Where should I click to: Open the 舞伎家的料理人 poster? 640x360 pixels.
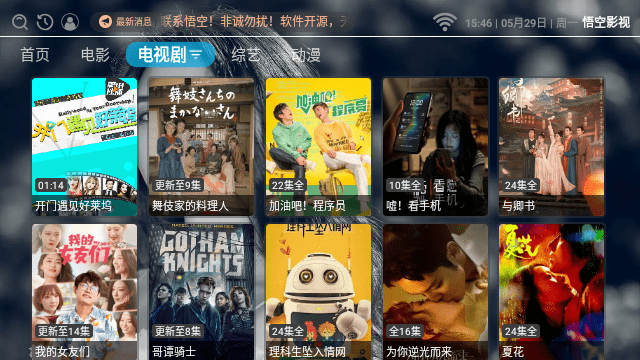pyautogui.click(x=201, y=147)
